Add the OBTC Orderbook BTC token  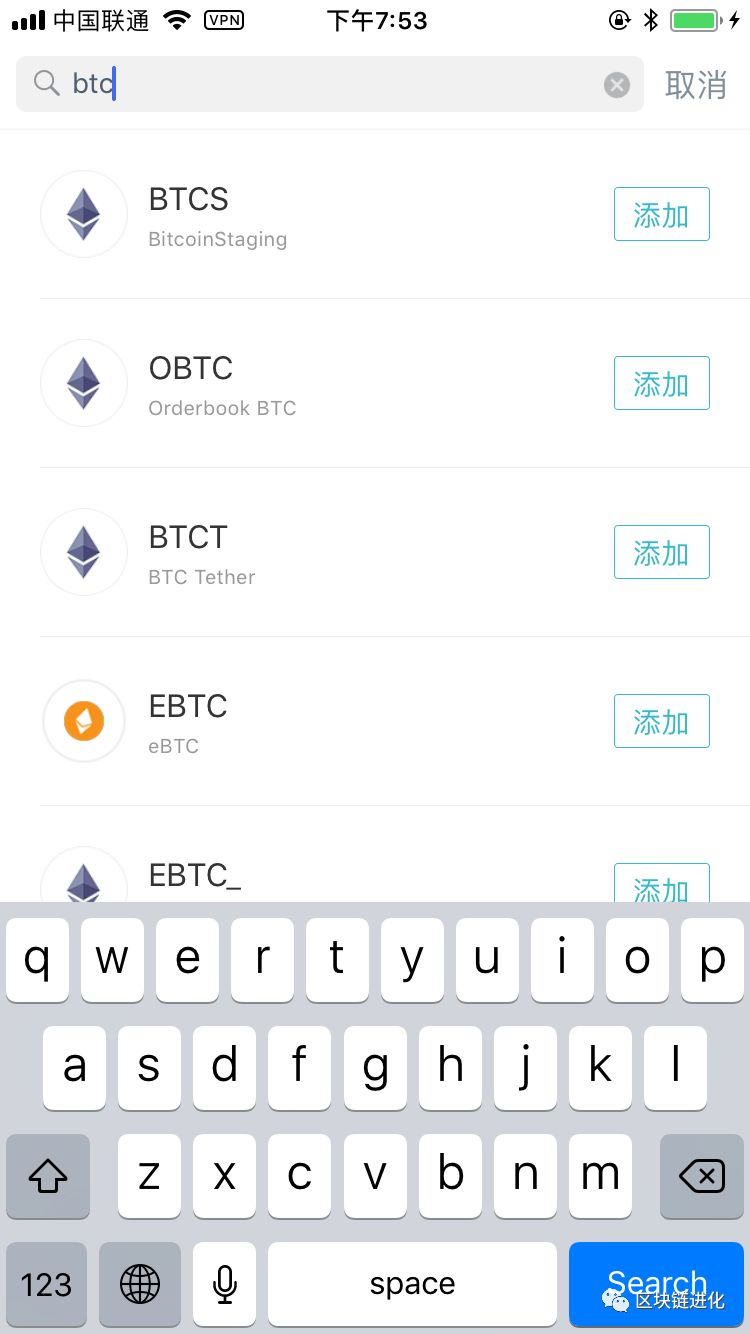point(661,383)
